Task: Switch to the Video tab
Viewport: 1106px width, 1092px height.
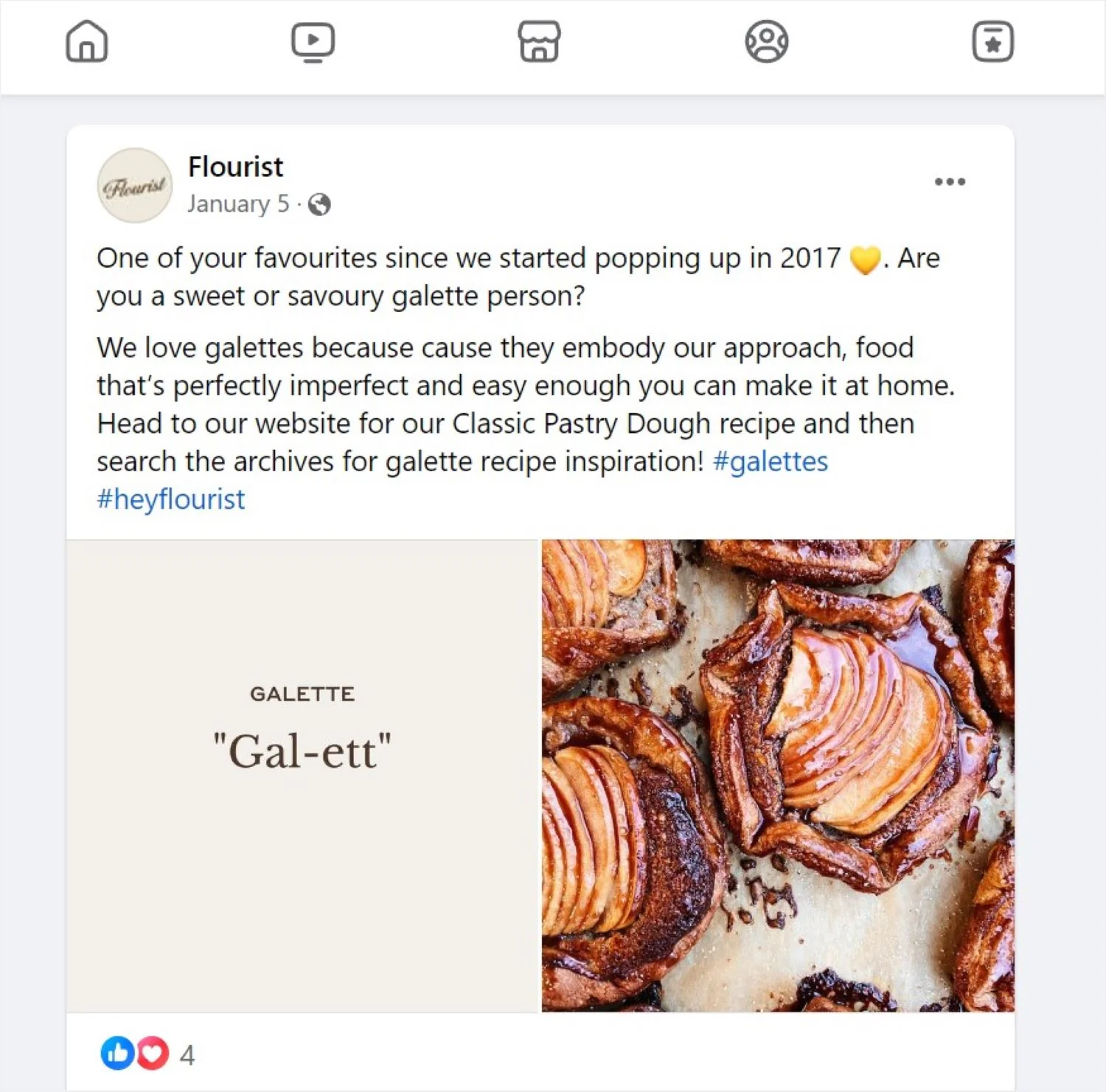Action: tap(313, 41)
